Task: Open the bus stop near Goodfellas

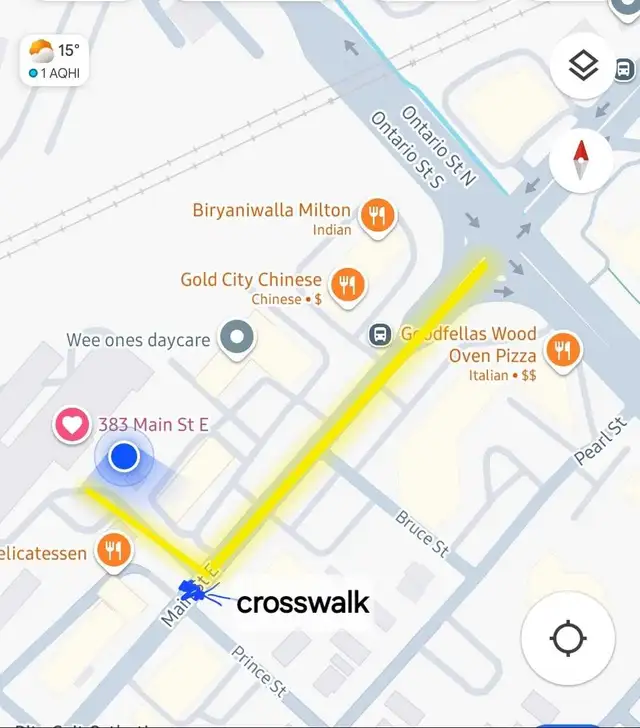Action: pyautogui.click(x=380, y=334)
